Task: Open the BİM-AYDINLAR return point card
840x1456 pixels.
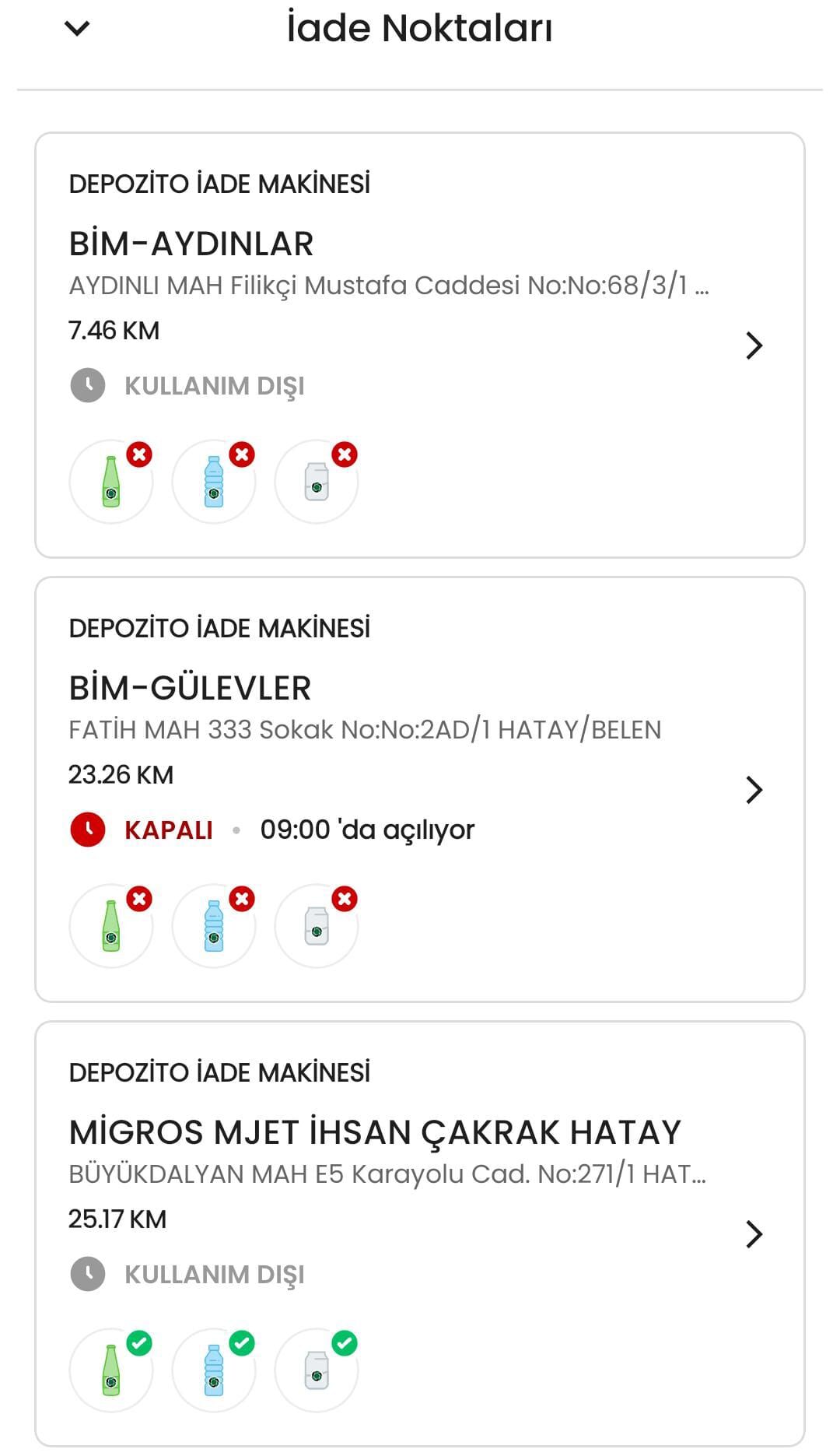Action: pos(420,345)
